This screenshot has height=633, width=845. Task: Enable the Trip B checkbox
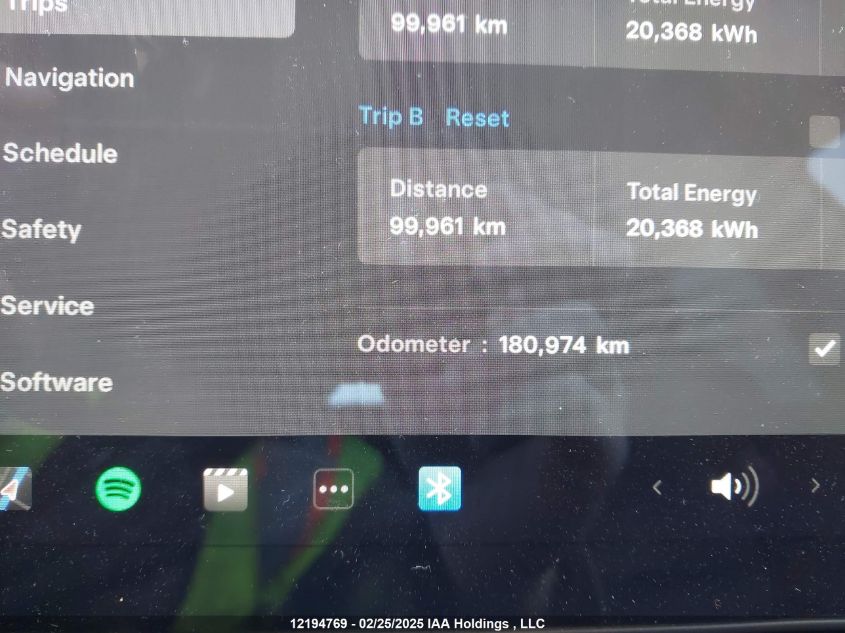coord(824,132)
